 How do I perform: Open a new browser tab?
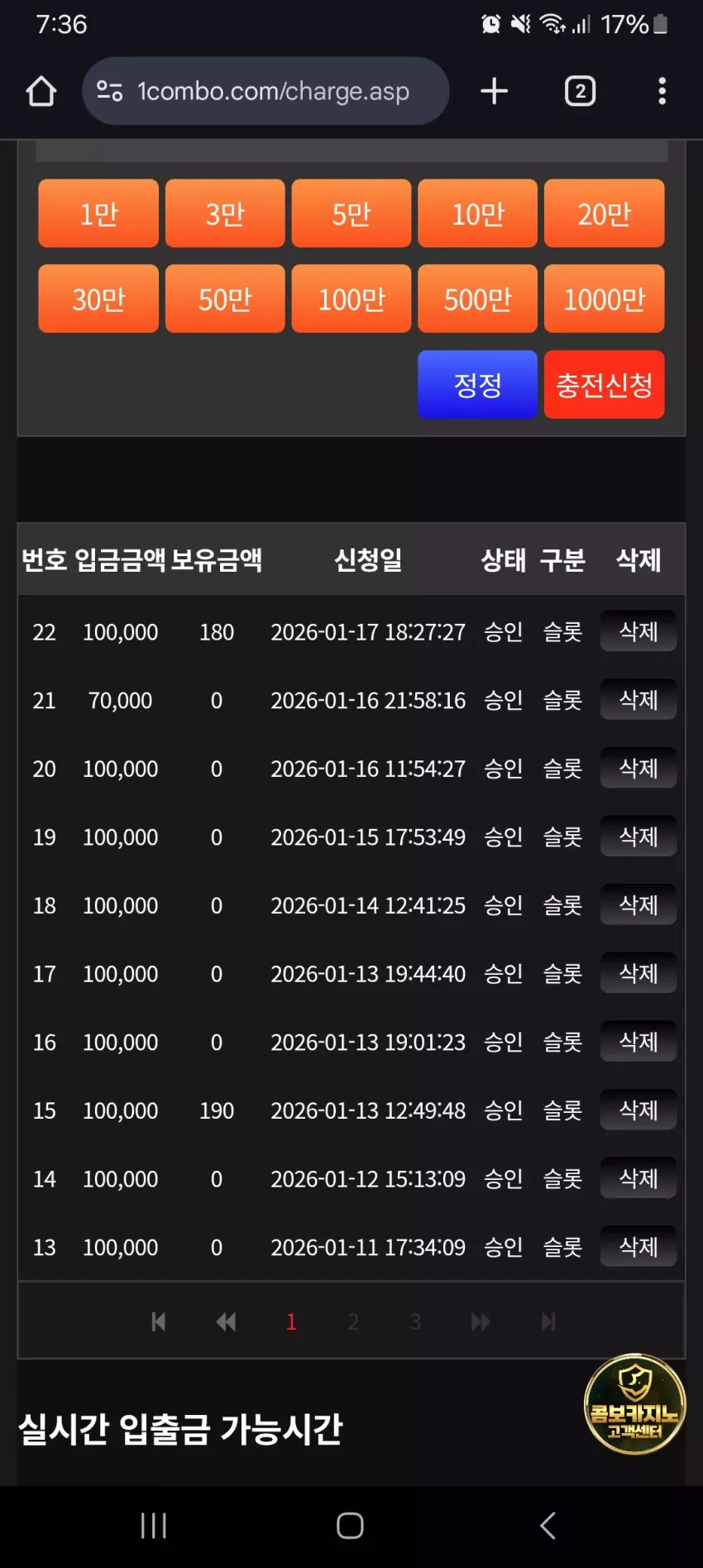point(495,91)
